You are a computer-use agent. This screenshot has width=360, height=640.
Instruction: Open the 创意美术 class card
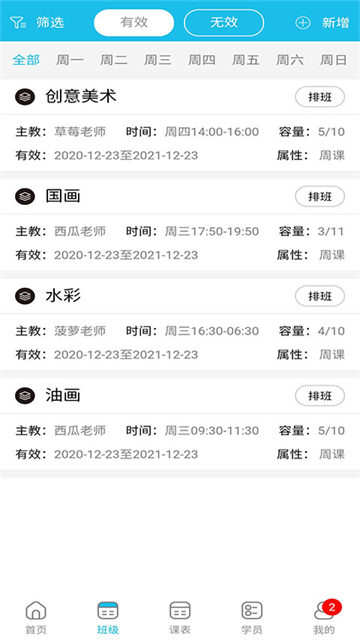(180, 125)
